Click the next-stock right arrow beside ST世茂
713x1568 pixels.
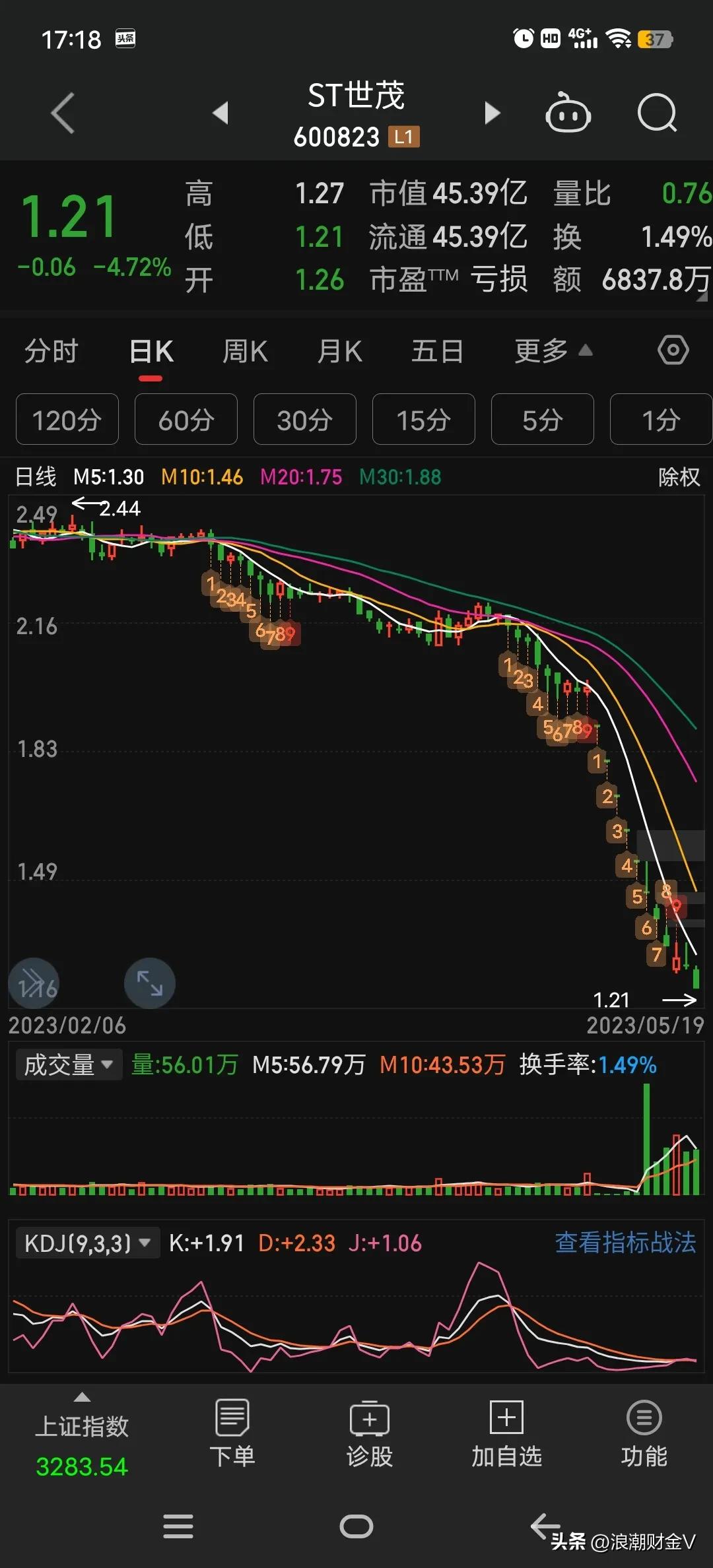(492, 113)
